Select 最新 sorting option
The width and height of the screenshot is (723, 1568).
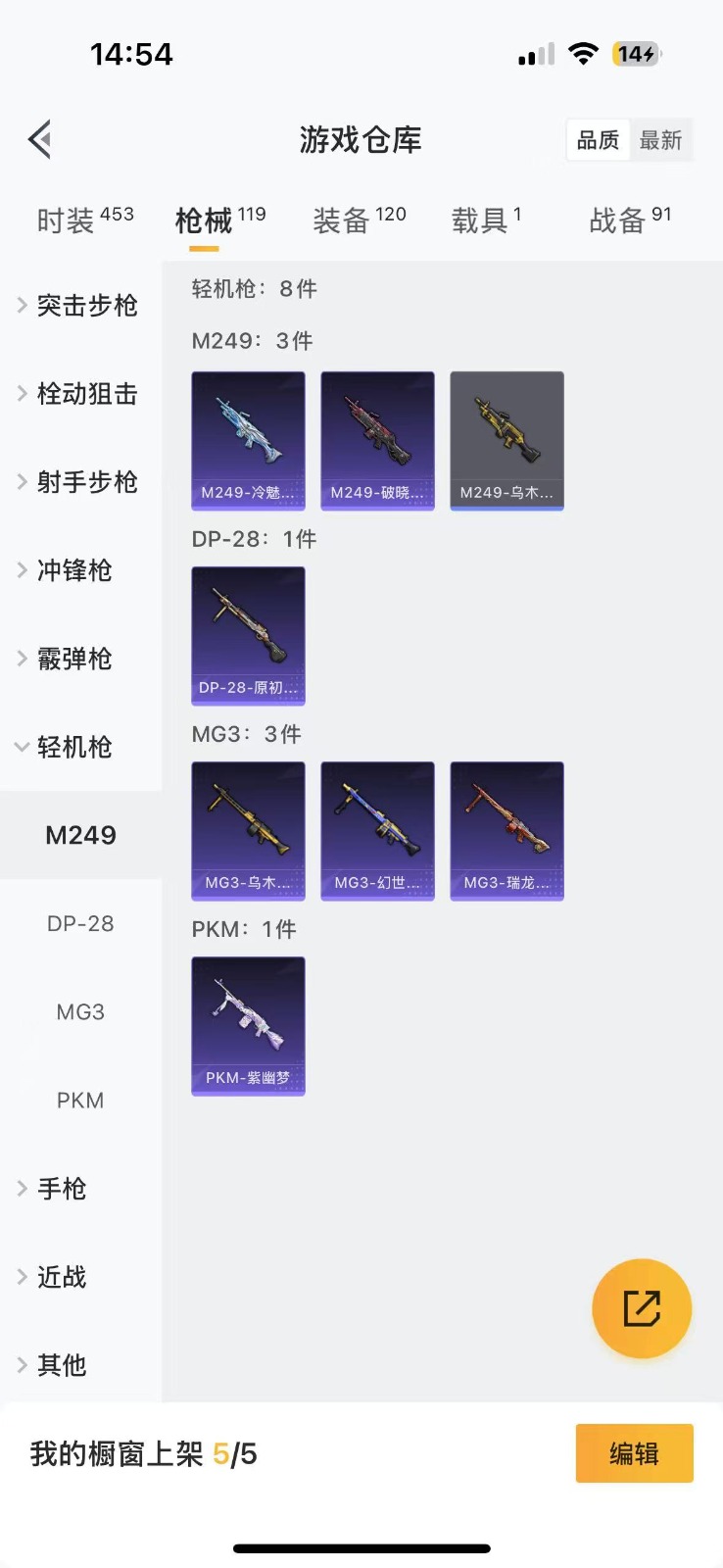(661, 140)
